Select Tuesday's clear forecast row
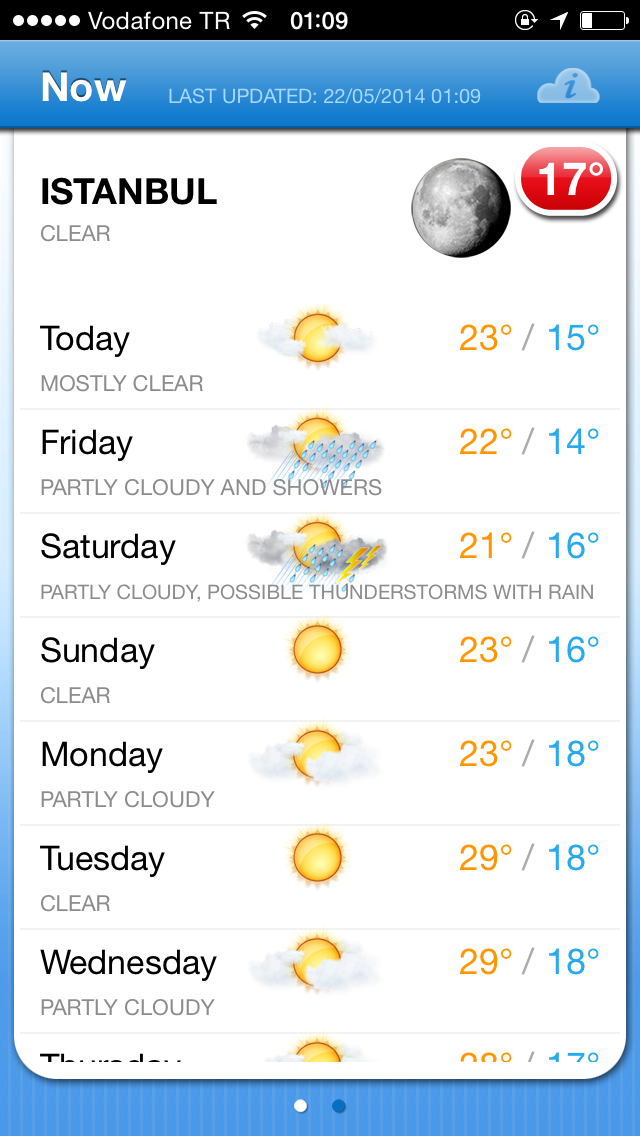 [320, 877]
